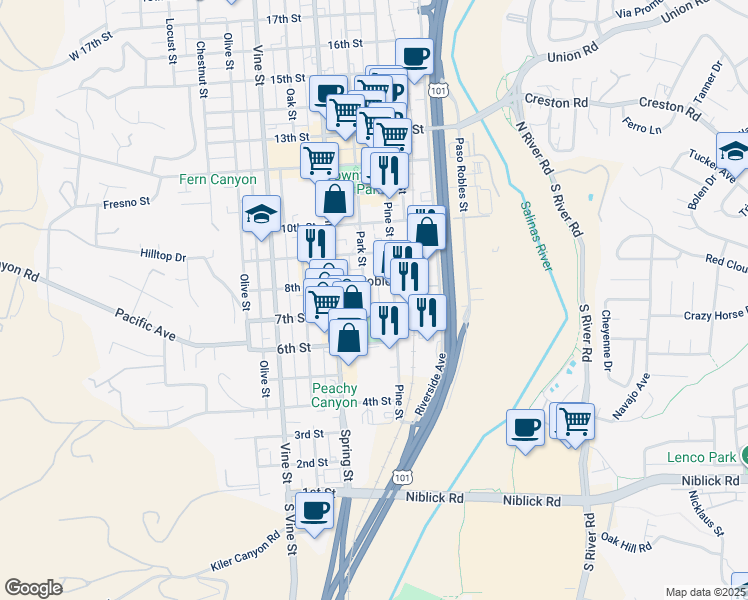Open the coffee marker below 1st St
This screenshot has width=748, height=600.
pos(314,513)
